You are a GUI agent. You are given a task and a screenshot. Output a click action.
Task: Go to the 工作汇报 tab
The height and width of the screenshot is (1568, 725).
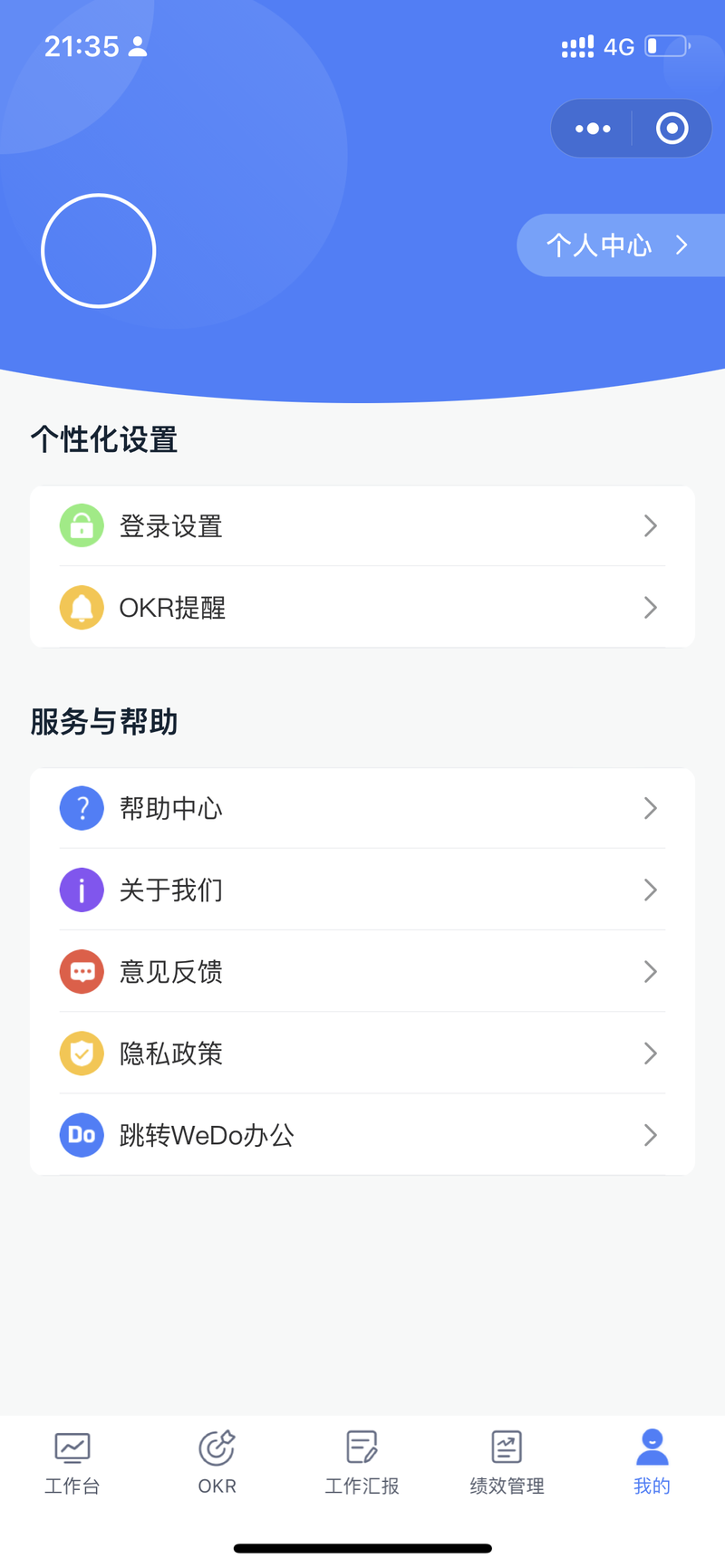tap(362, 1462)
